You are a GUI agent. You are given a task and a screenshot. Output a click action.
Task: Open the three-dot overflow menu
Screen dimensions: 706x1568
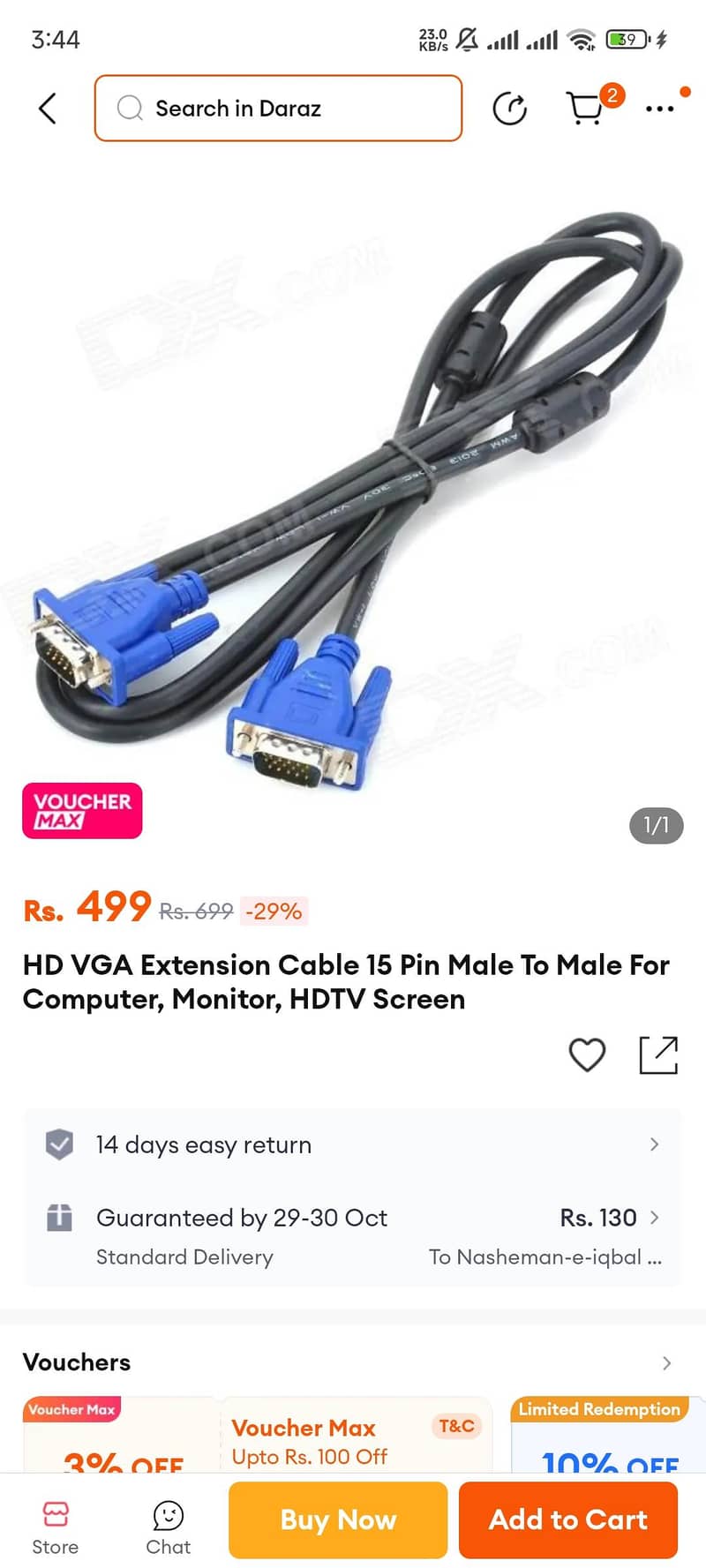point(660,108)
